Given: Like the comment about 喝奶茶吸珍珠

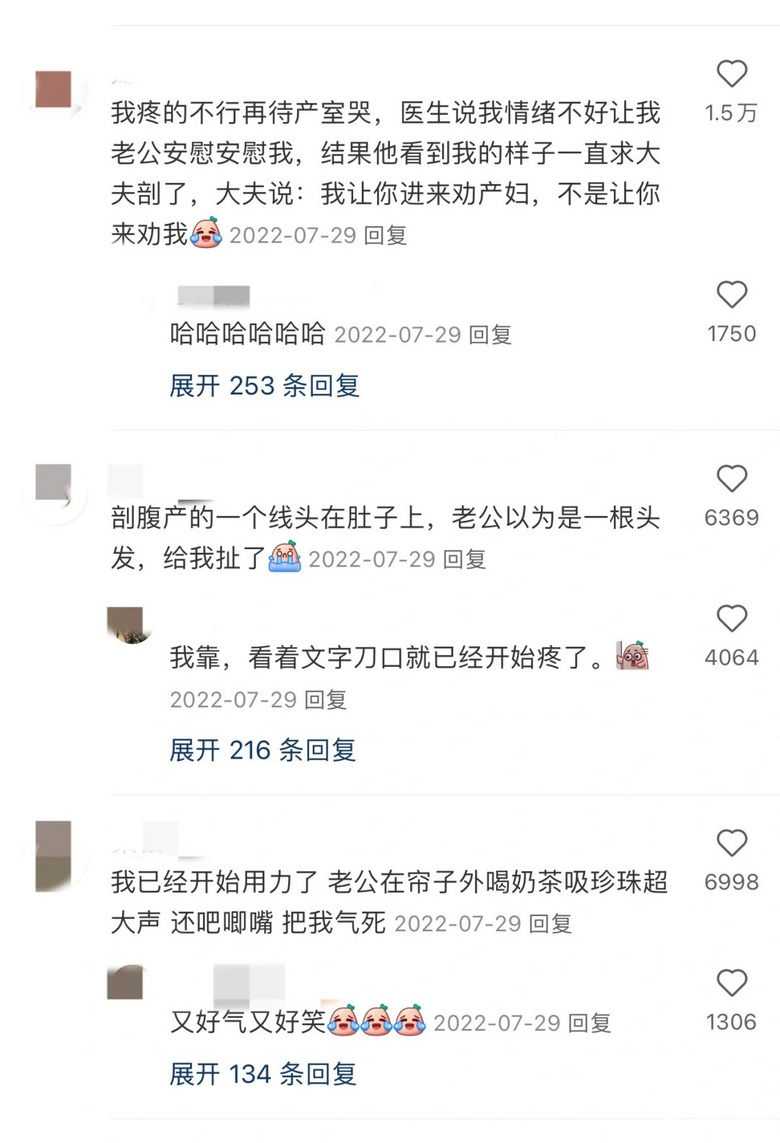Looking at the screenshot, I should click(x=732, y=843).
